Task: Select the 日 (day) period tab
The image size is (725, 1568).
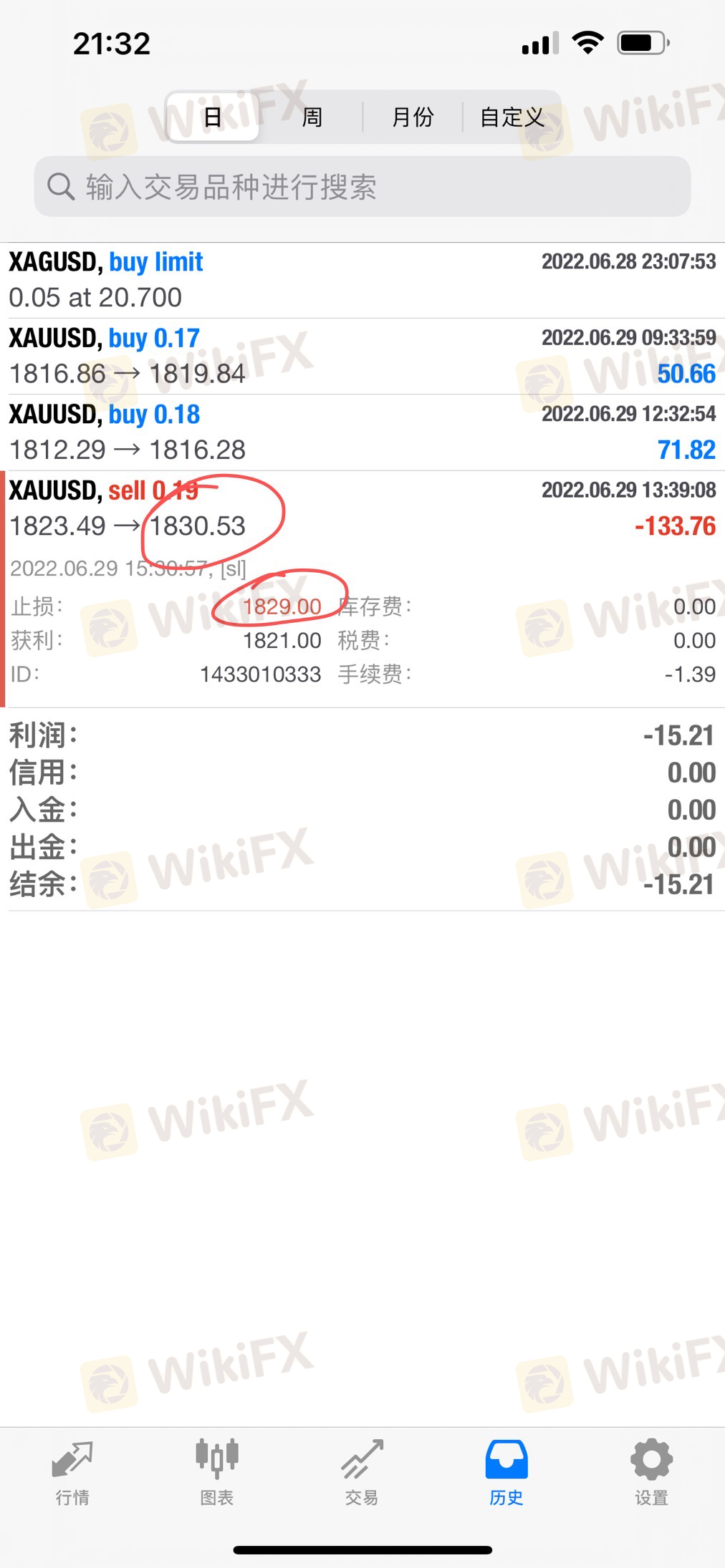Action: (213, 117)
